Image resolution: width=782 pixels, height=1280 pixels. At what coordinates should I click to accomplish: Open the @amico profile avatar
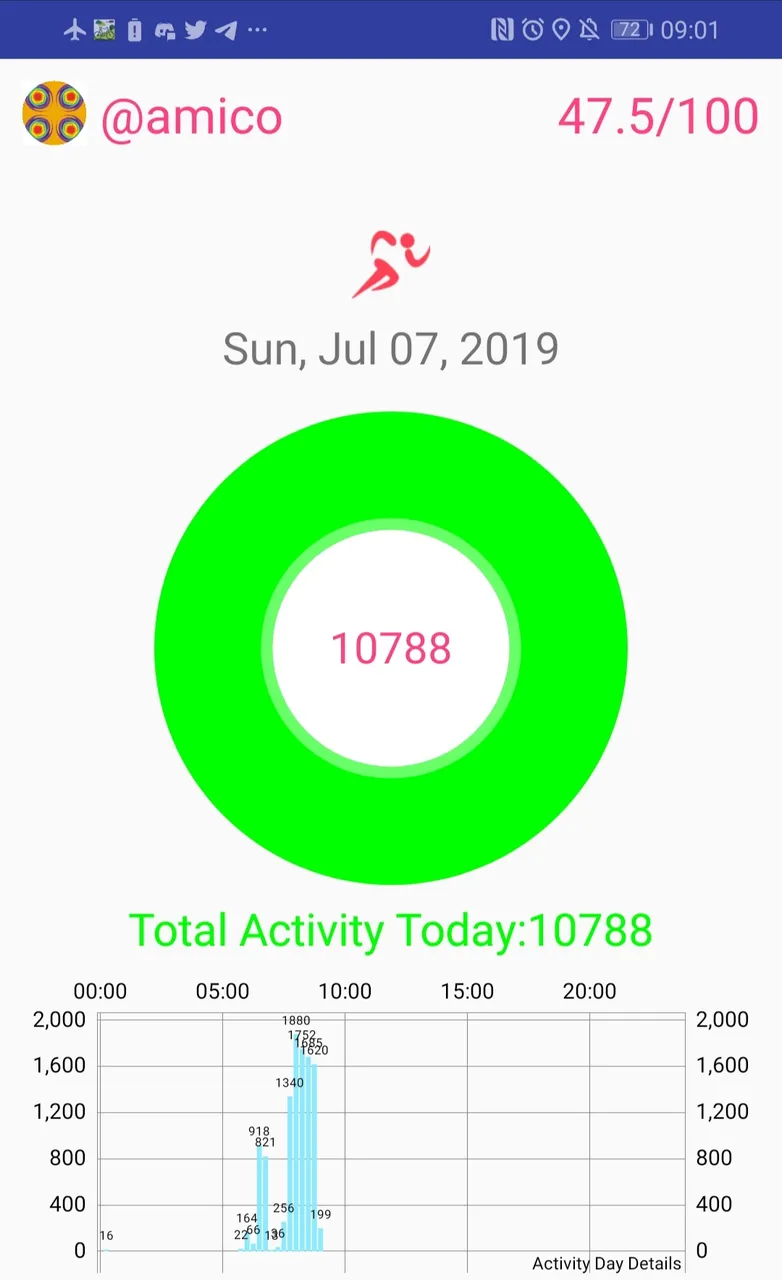[x=55, y=113]
